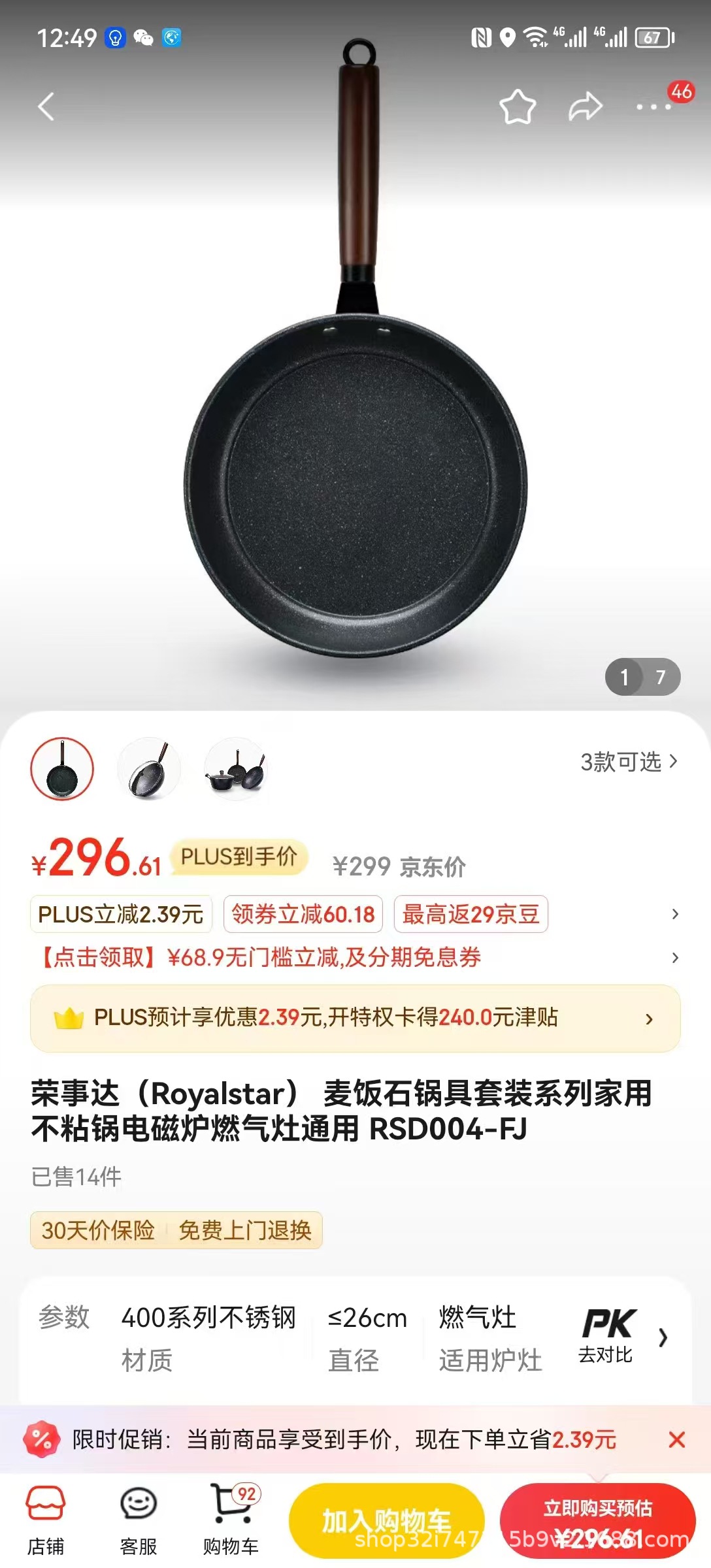The width and height of the screenshot is (711, 1568).
Task: Contact 客服 customer service
Action: click(139, 1520)
